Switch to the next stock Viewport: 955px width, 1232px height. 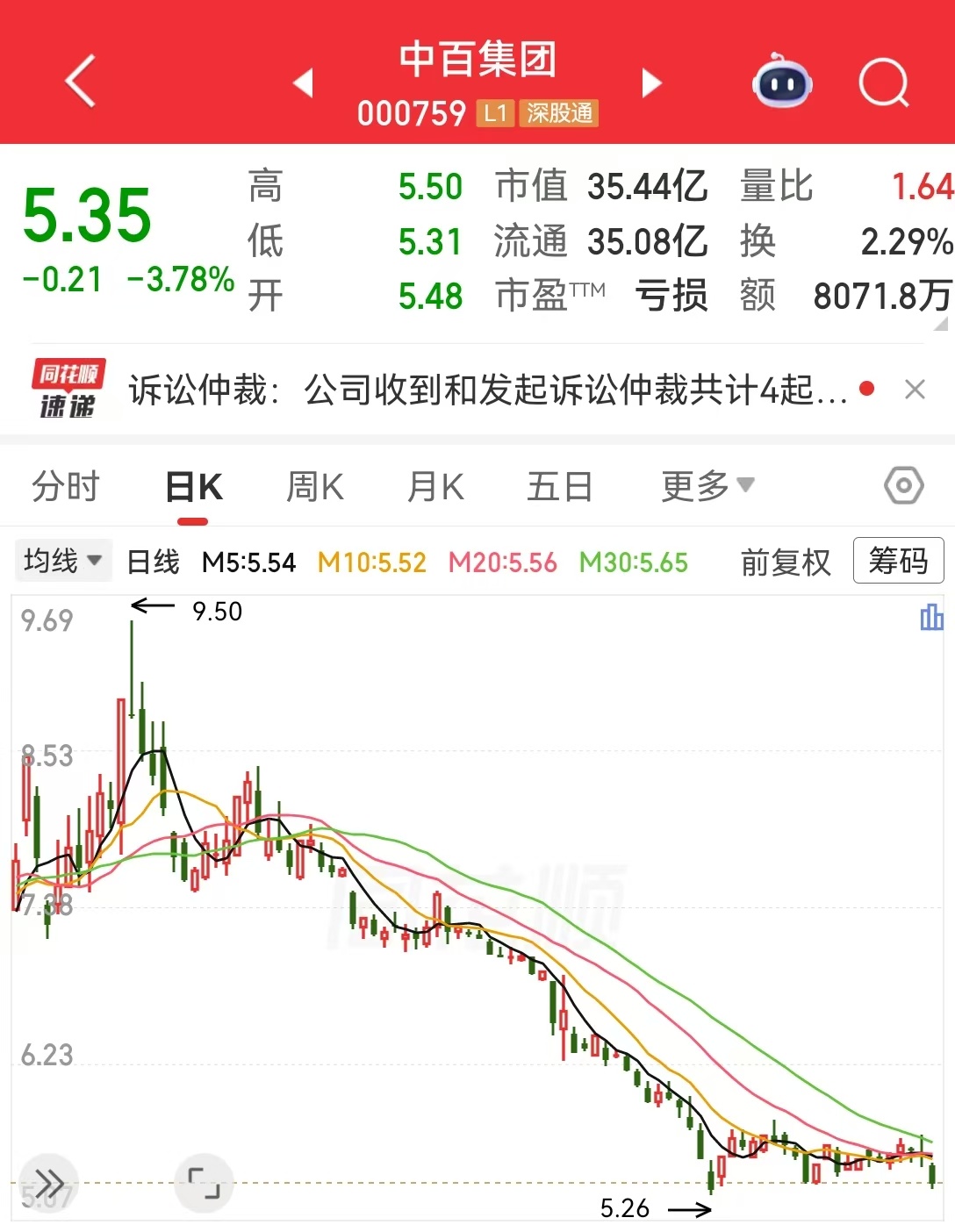(651, 83)
